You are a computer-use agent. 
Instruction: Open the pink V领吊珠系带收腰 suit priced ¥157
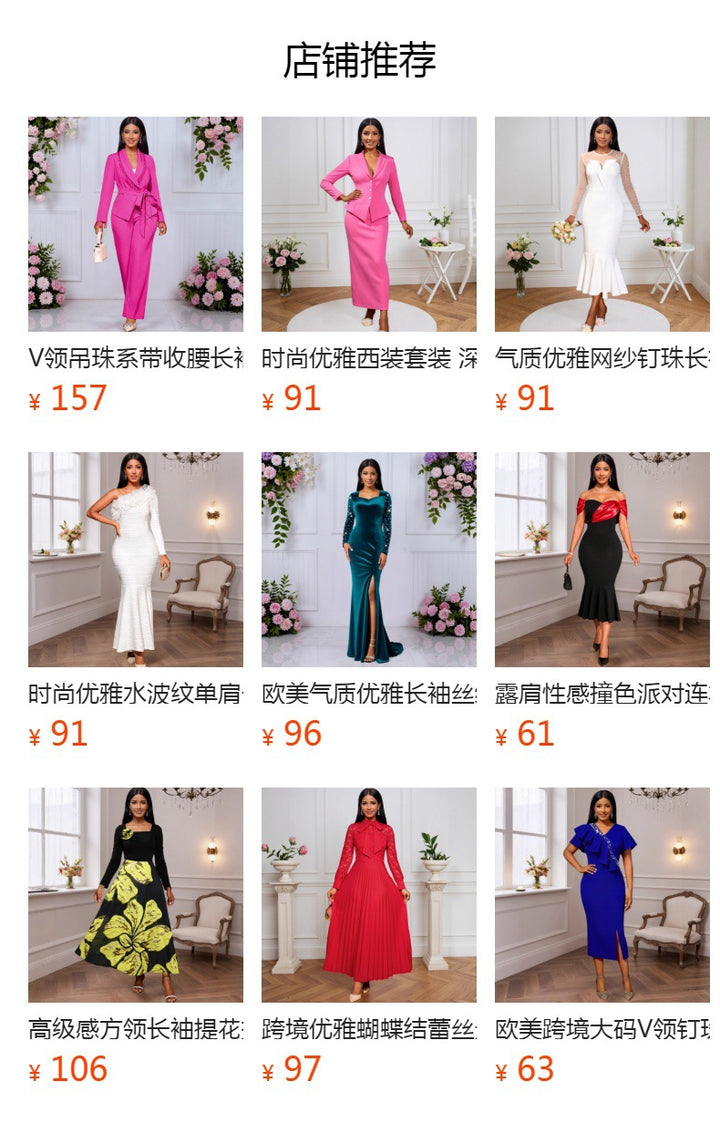coord(135,224)
